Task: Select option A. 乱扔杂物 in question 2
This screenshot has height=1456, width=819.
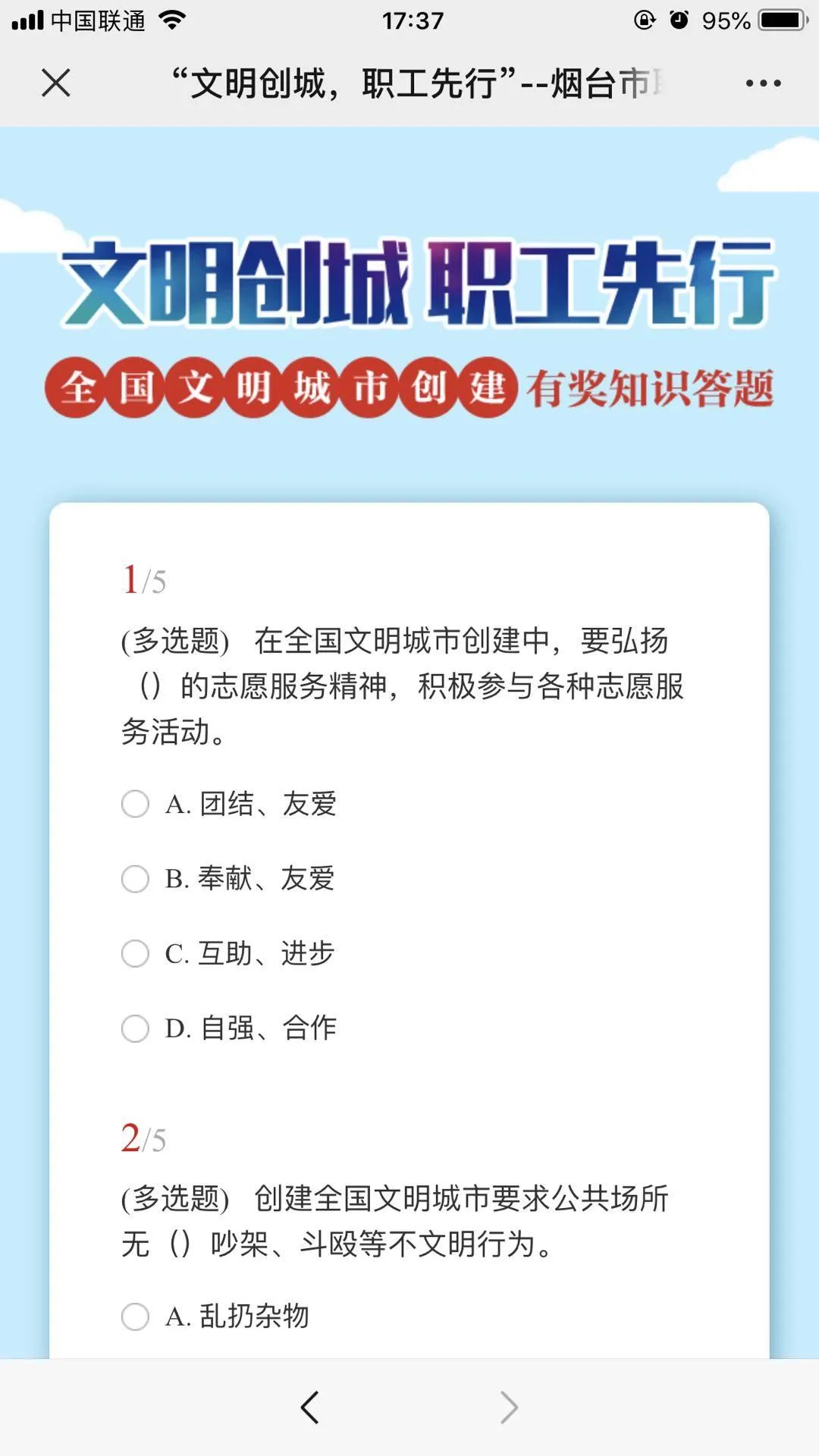Action: coord(136,1316)
